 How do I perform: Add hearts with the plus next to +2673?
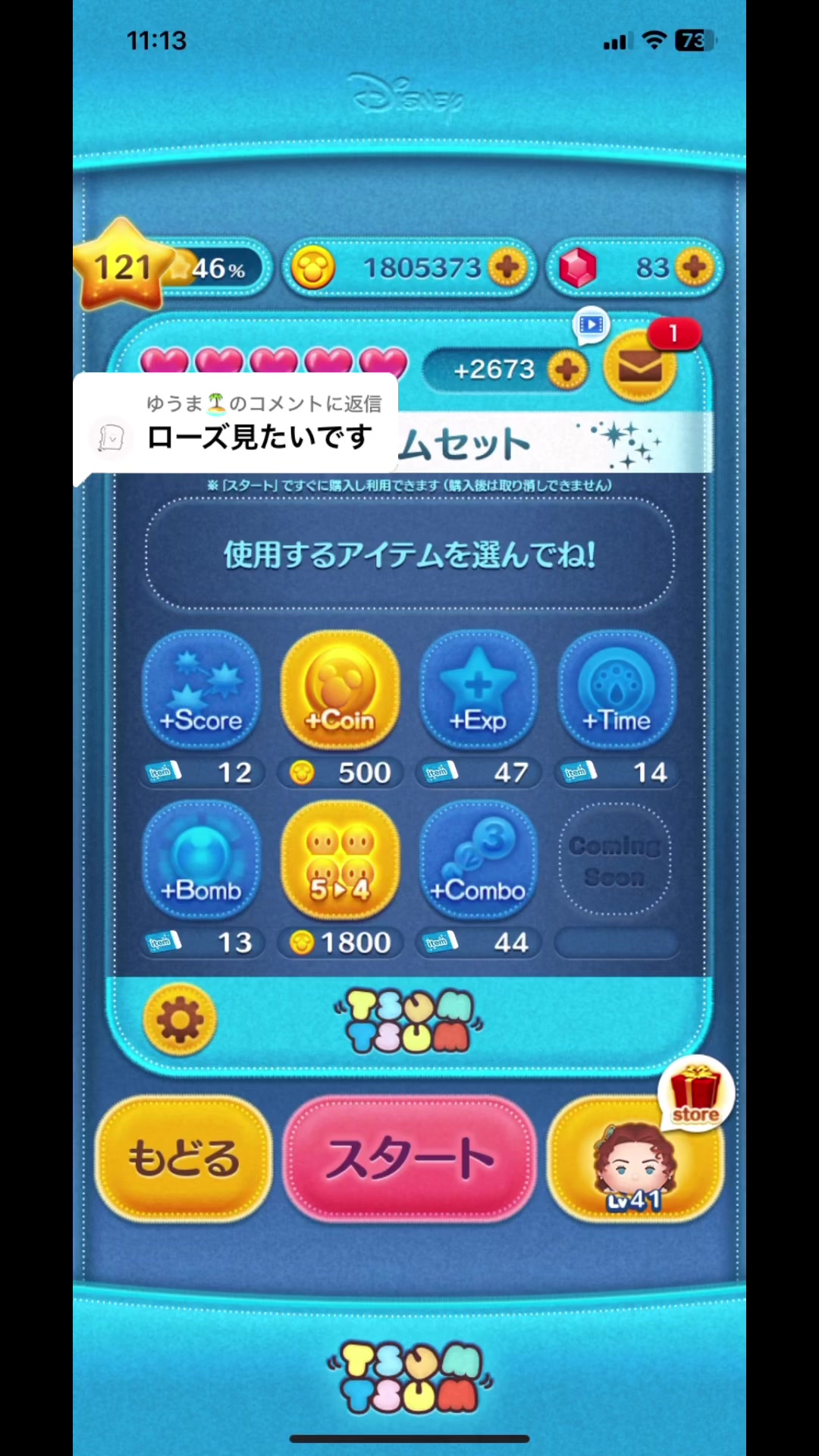click(567, 370)
